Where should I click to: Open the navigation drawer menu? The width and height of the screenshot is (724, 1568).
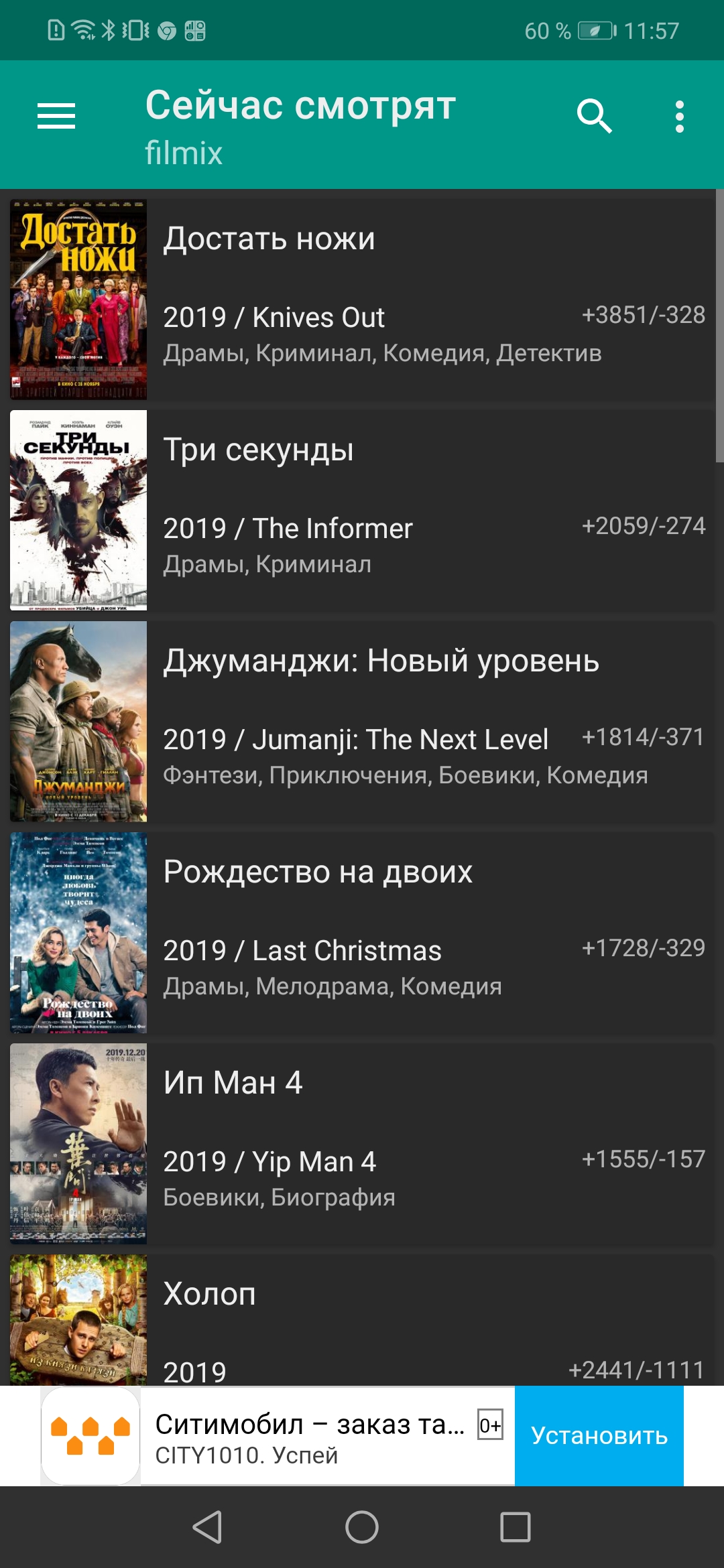pos(56,115)
